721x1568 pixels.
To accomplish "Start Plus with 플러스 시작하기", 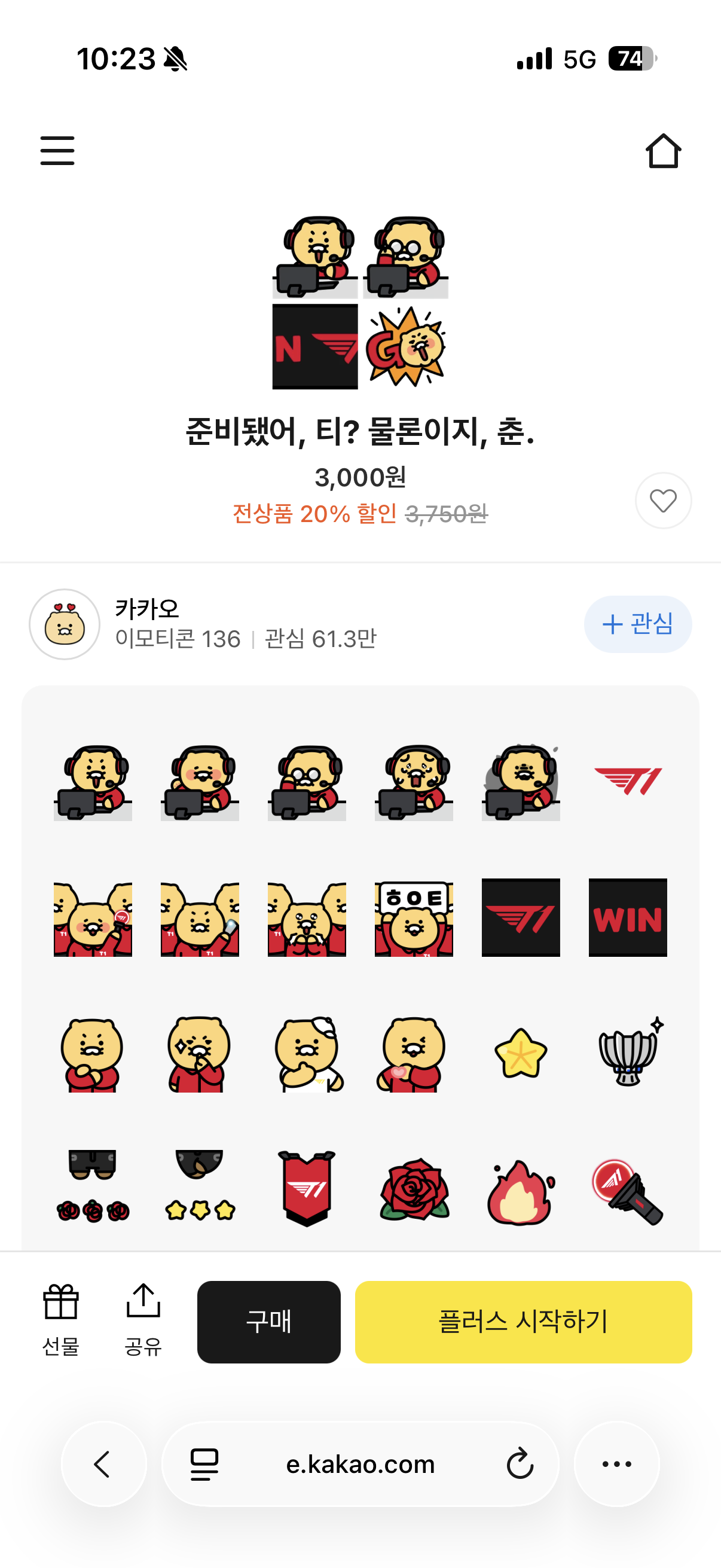I will 523,1322.
